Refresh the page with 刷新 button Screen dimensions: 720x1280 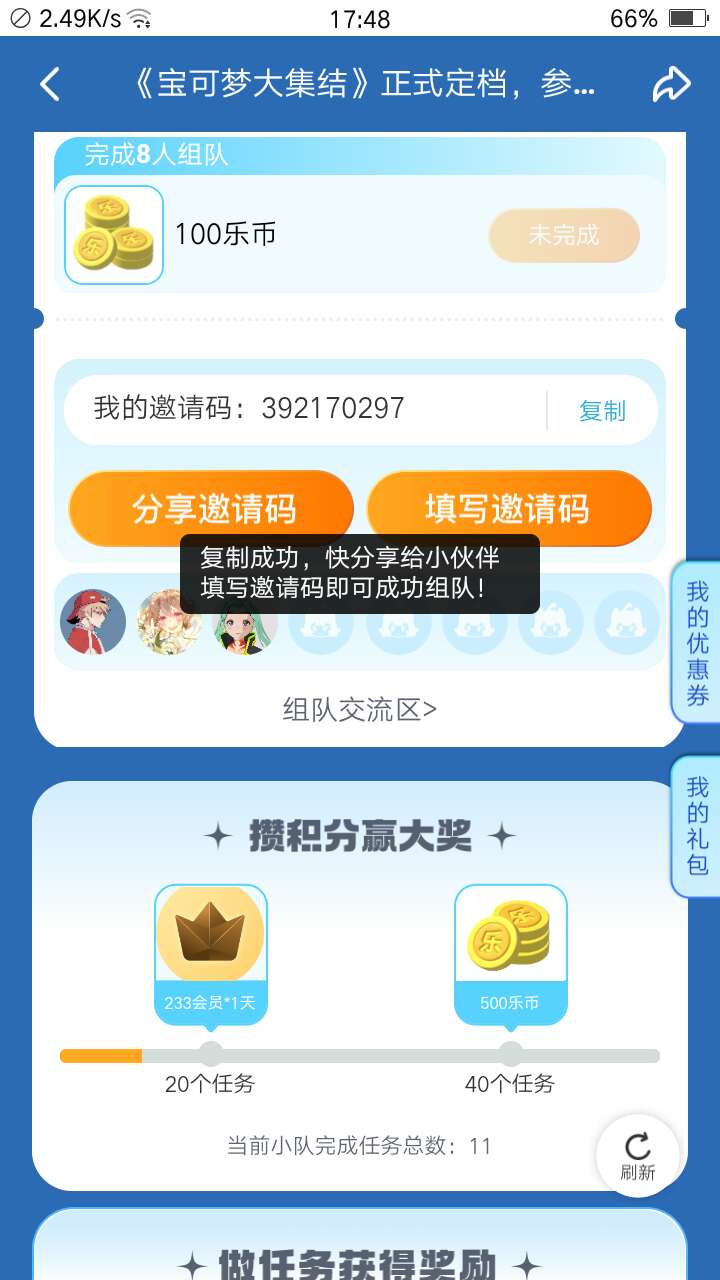(637, 1155)
